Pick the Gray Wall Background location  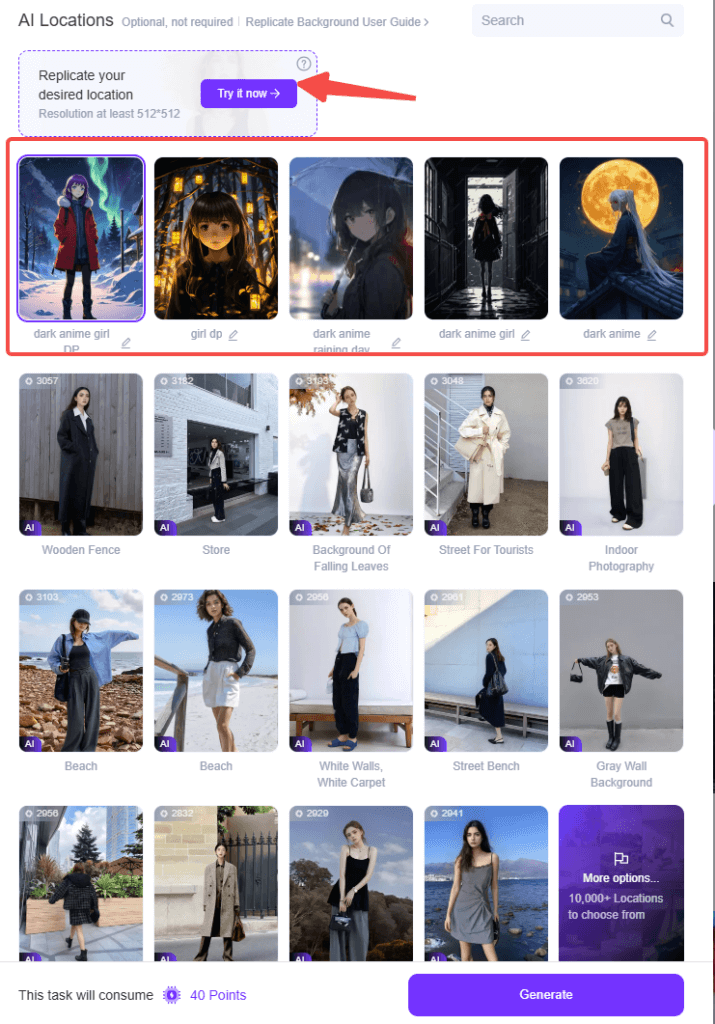621,671
